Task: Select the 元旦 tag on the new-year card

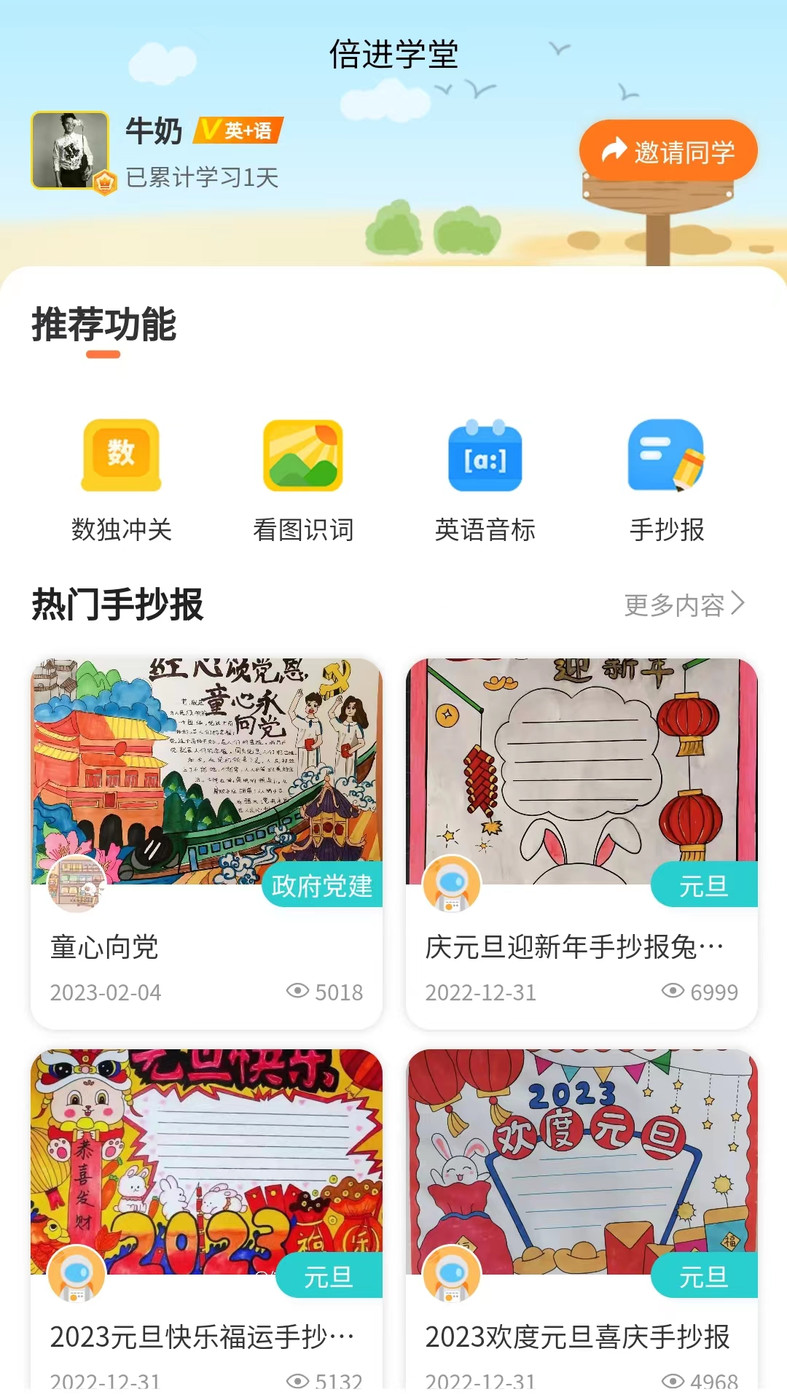Action: pos(705,885)
